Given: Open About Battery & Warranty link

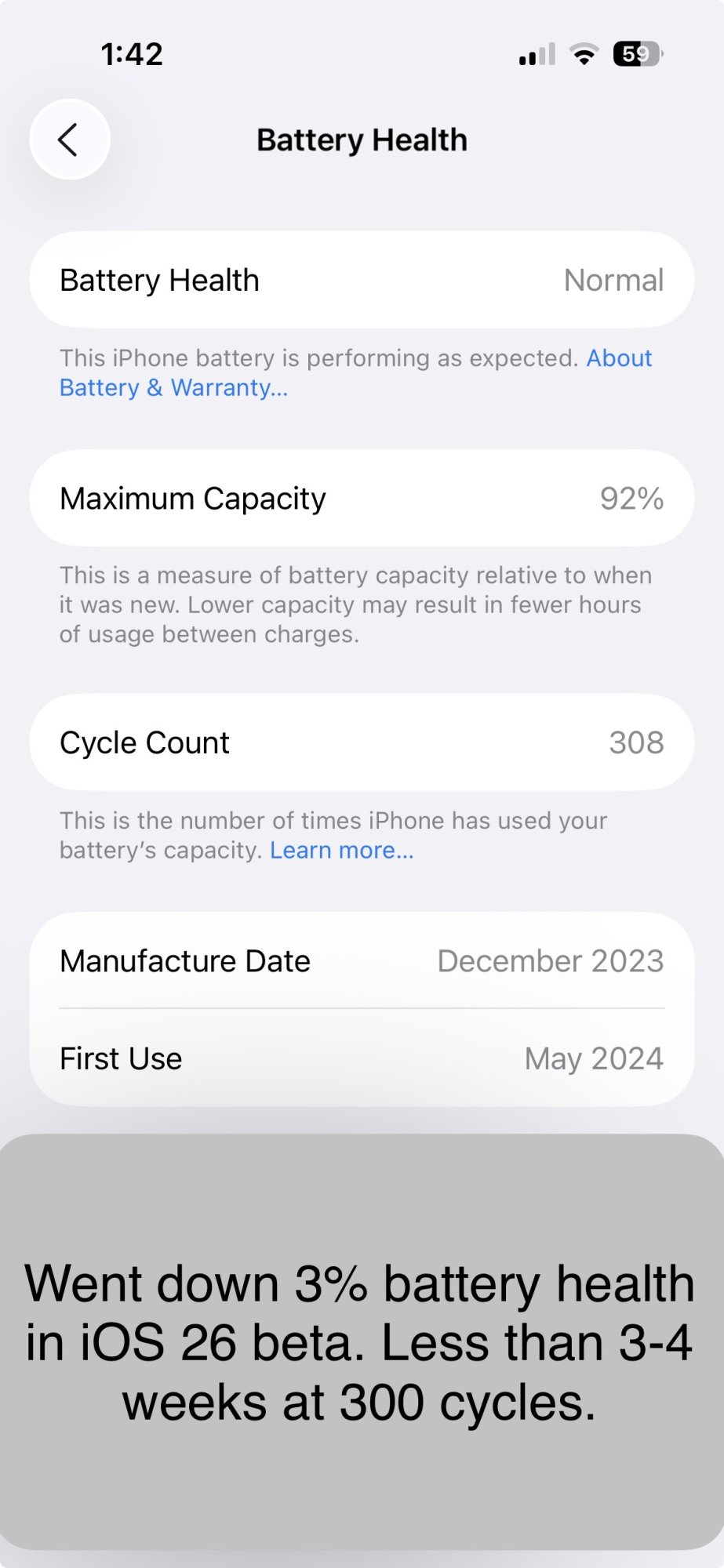Looking at the screenshot, I should pyautogui.click(x=173, y=388).
